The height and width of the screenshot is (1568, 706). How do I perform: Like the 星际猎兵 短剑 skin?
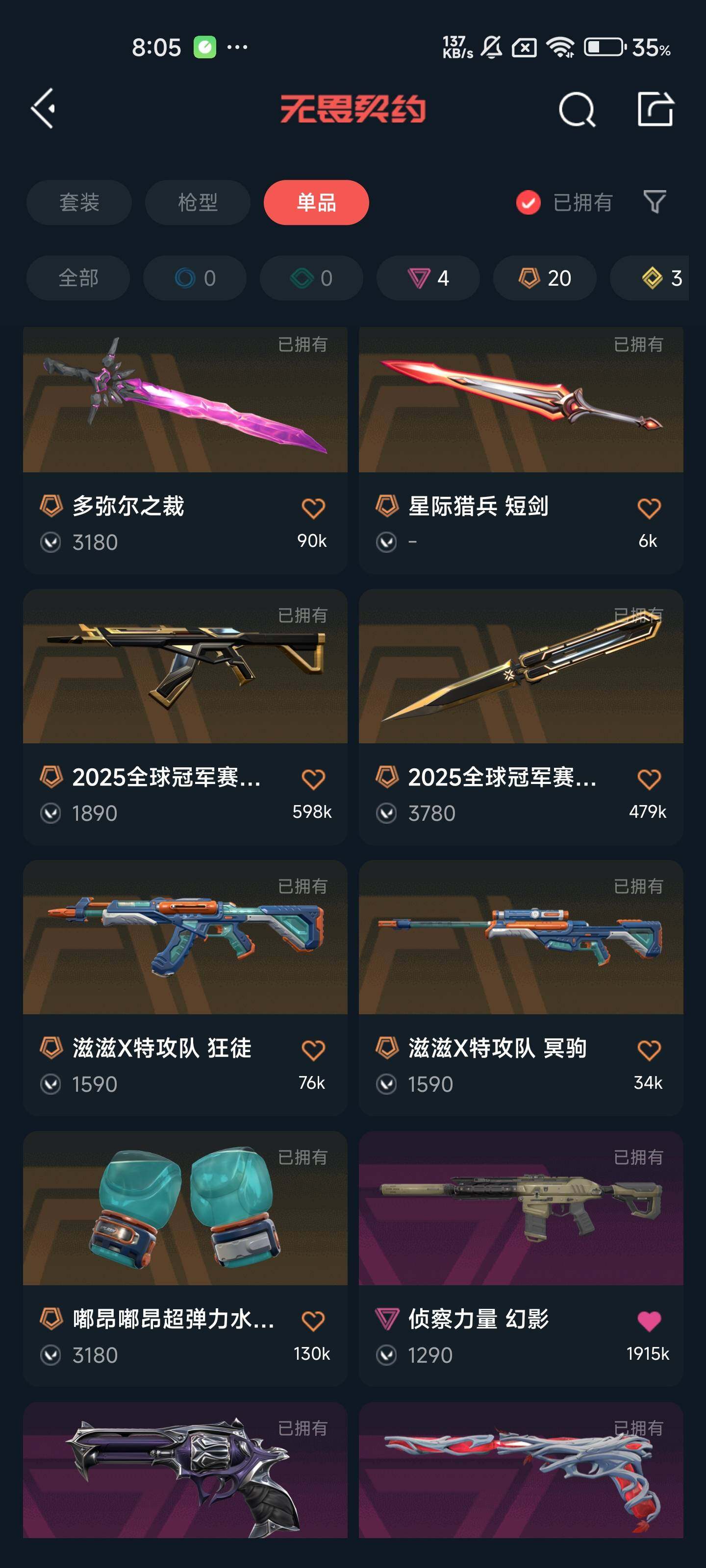tap(649, 508)
